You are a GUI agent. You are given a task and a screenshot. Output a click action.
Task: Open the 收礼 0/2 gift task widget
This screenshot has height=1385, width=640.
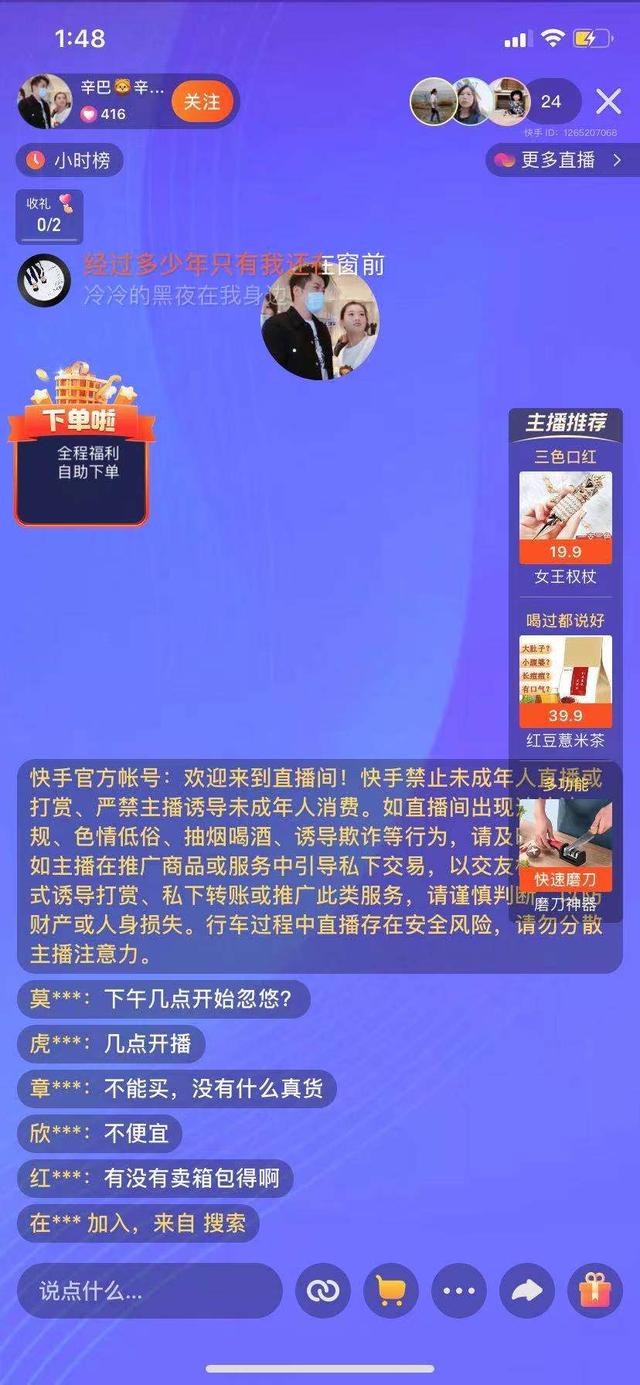[49, 217]
